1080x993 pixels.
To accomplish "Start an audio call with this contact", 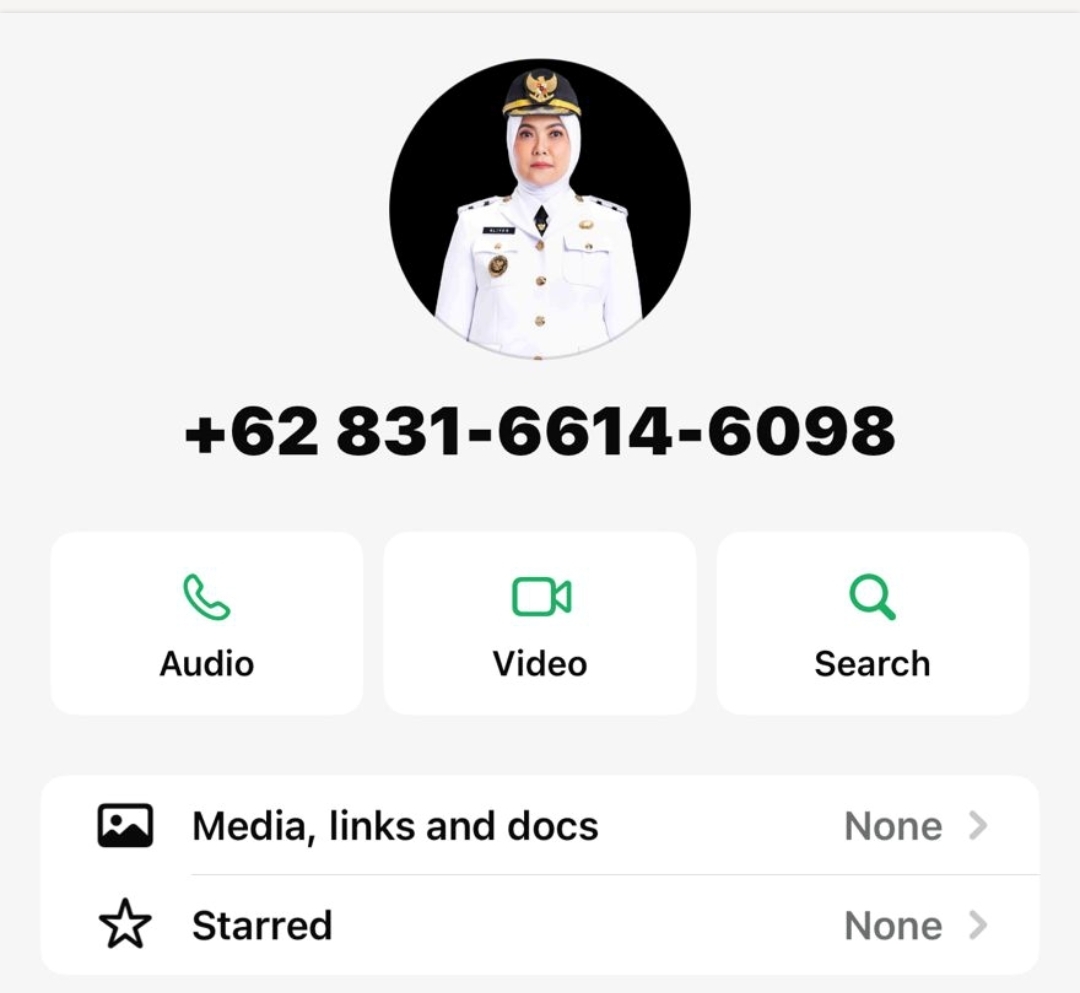I will click(x=206, y=623).
